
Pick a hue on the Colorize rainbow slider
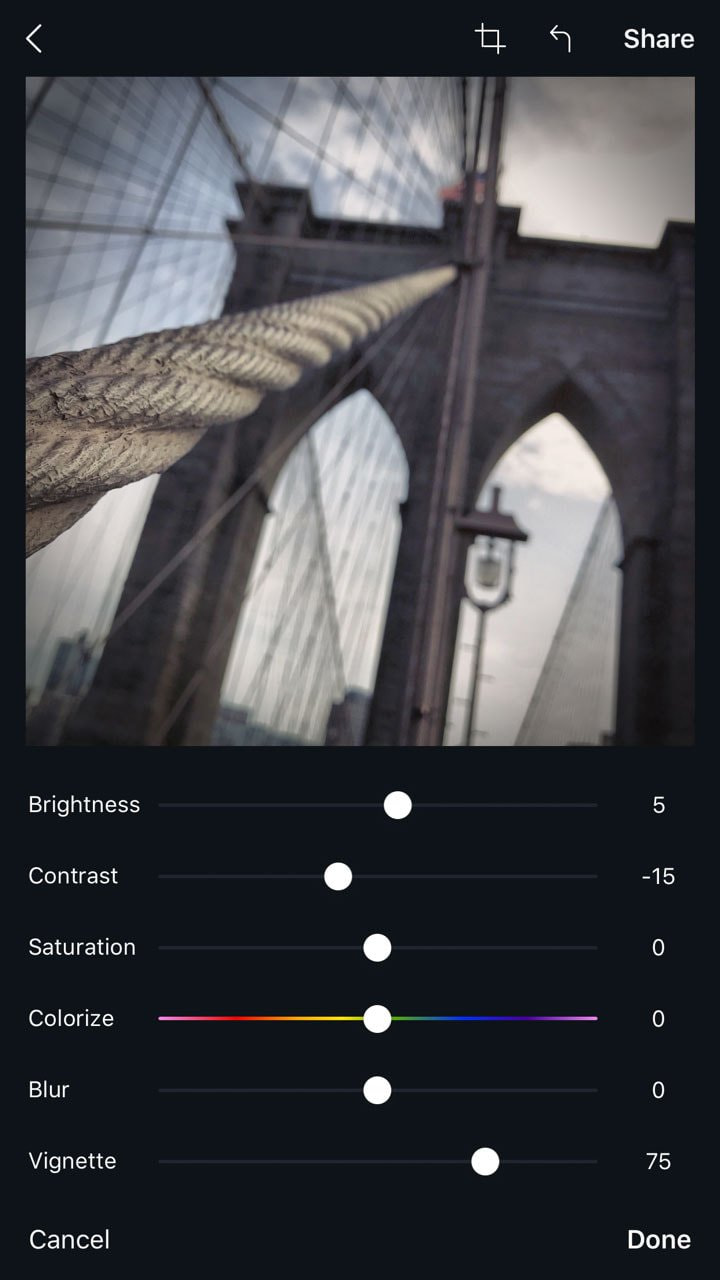pos(377,1018)
